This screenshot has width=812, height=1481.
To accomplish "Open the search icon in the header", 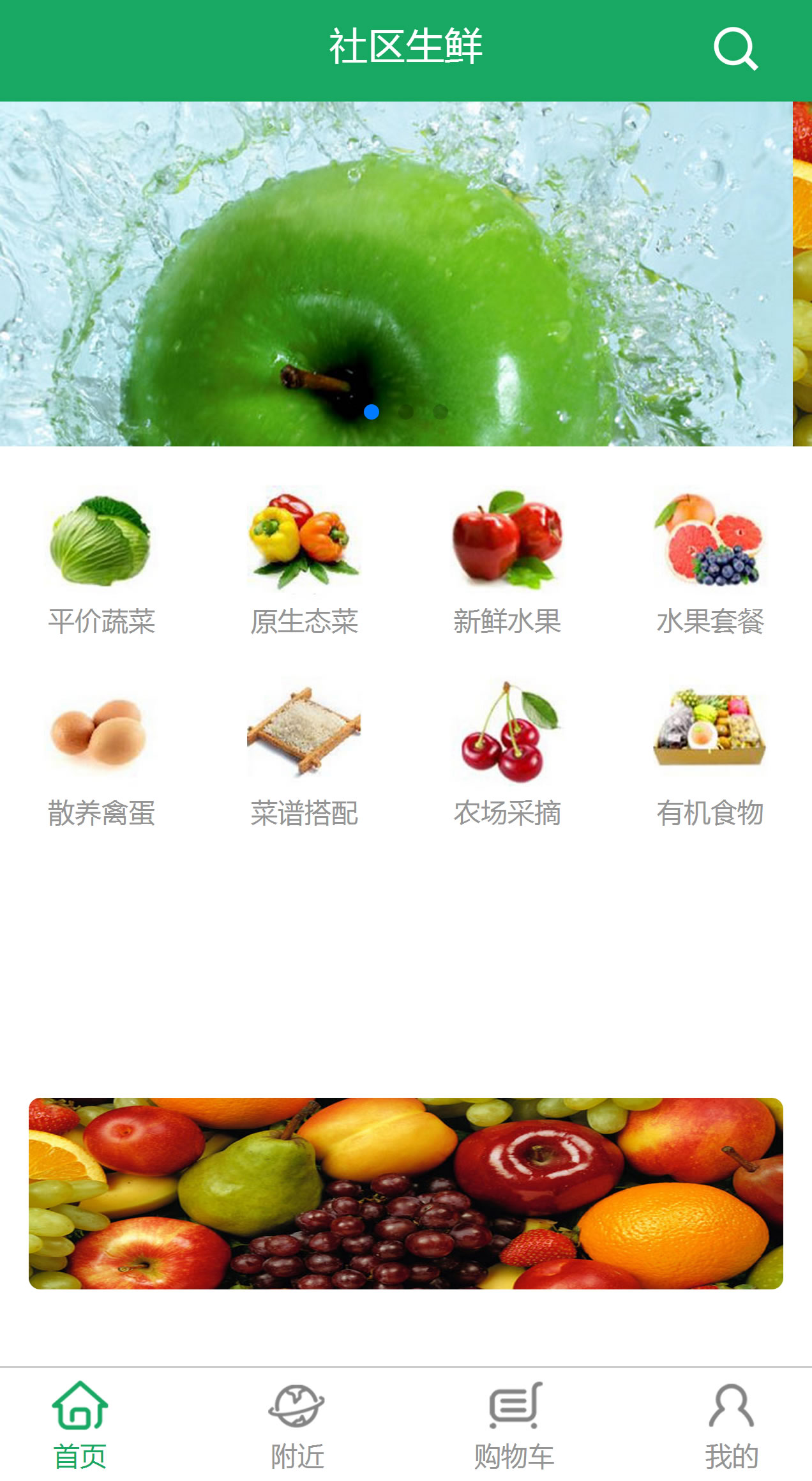I will pyautogui.click(x=735, y=49).
